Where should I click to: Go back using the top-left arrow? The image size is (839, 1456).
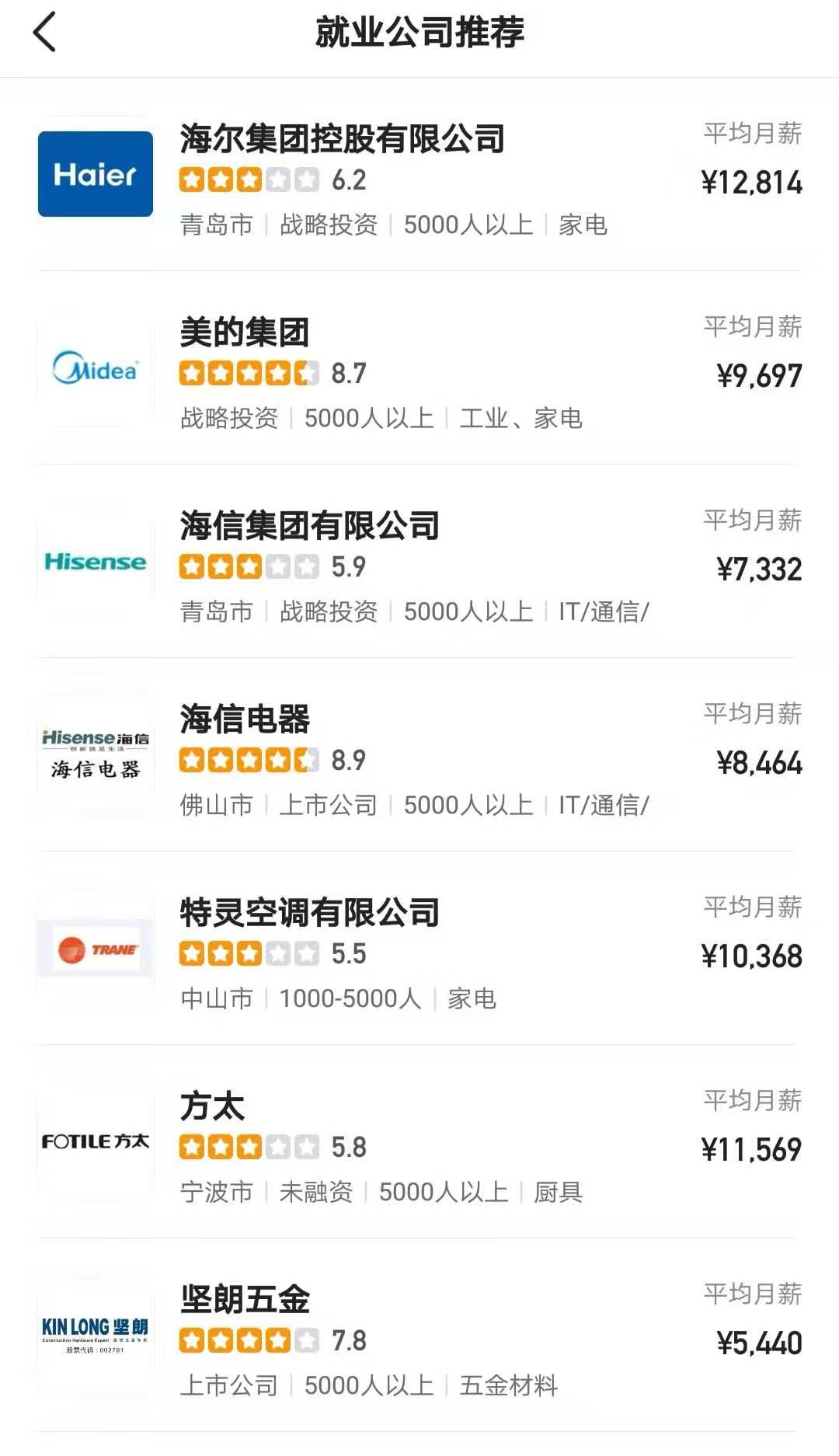pos(45,33)
